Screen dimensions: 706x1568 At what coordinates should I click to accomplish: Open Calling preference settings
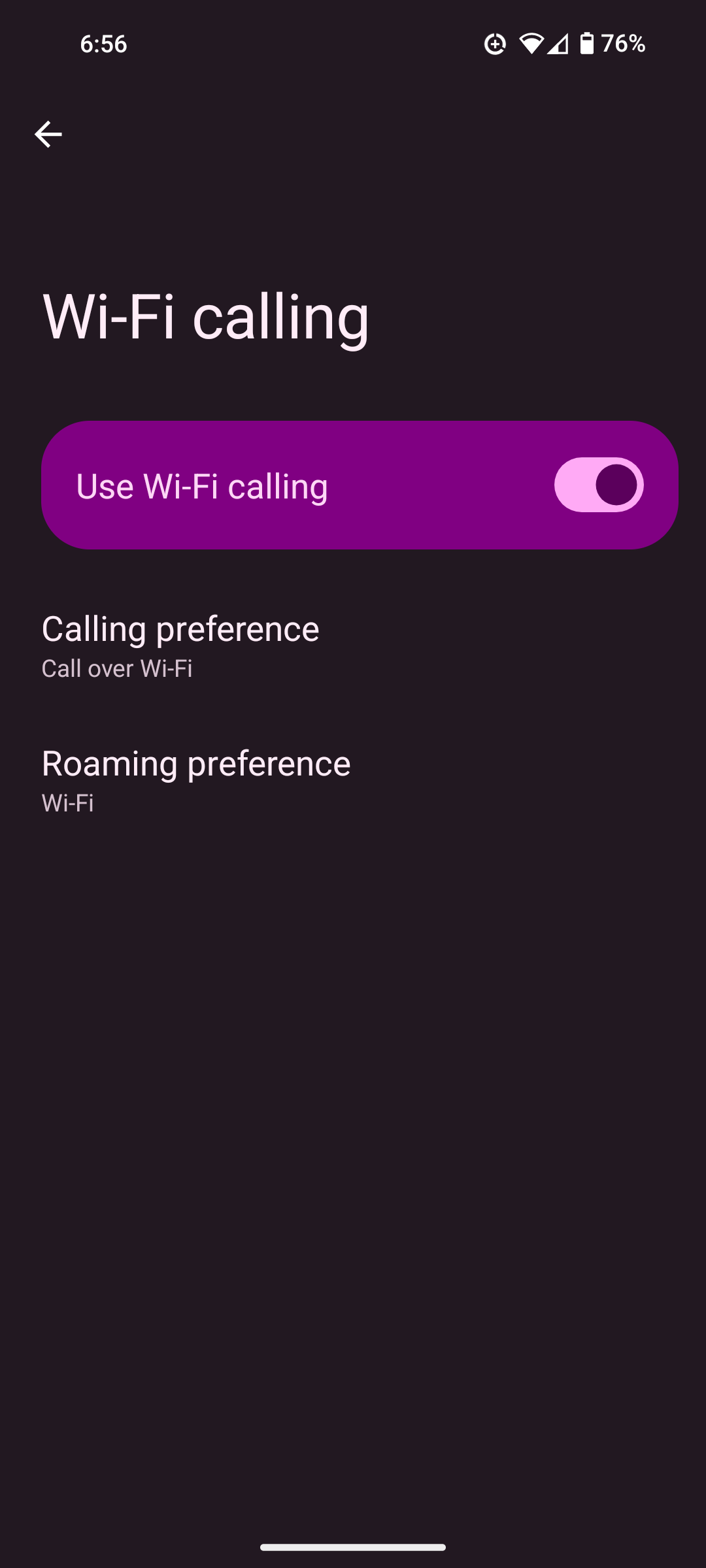tap(353, 647)
